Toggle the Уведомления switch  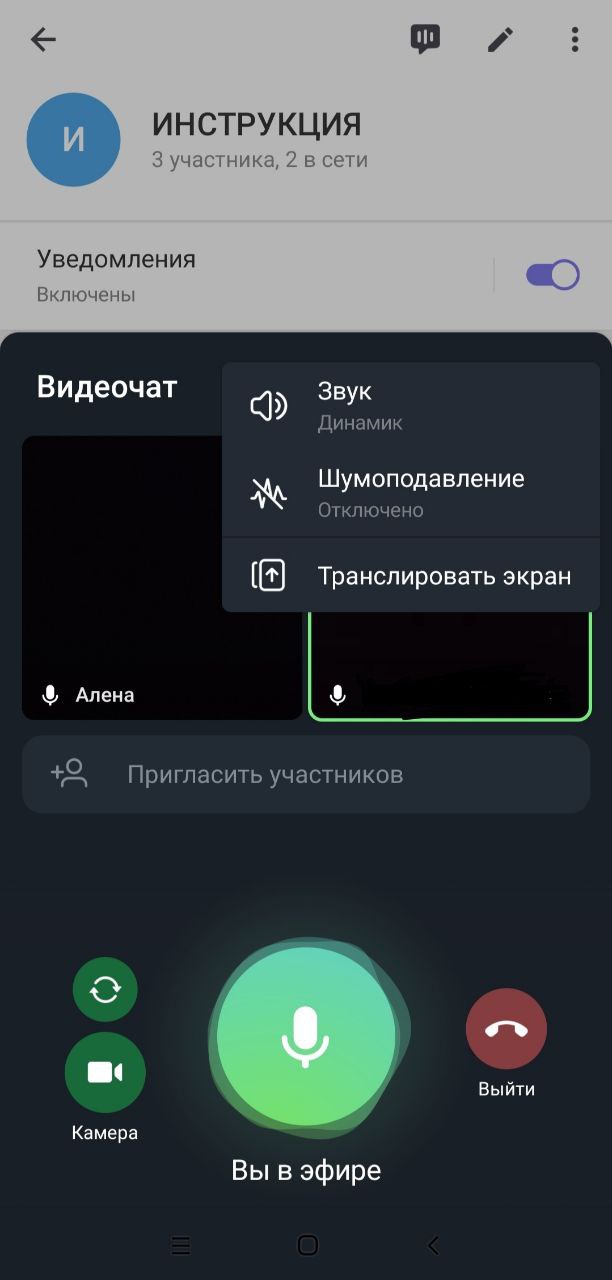point(552,275)
